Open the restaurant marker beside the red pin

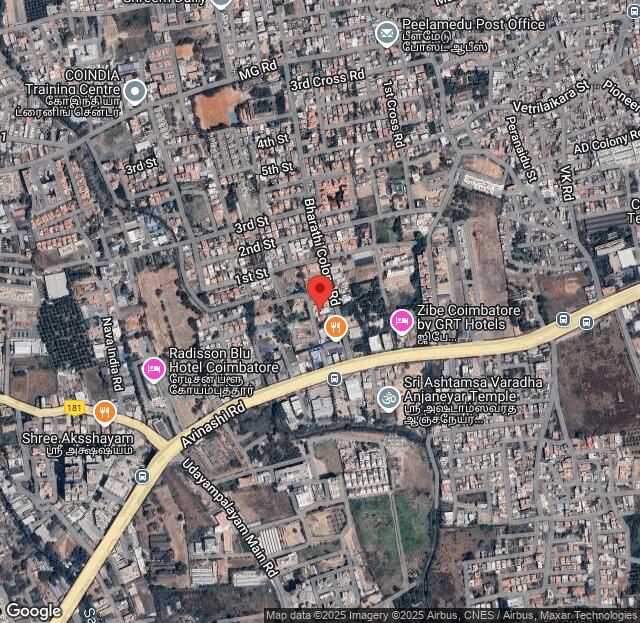click(x=336, y=326)
